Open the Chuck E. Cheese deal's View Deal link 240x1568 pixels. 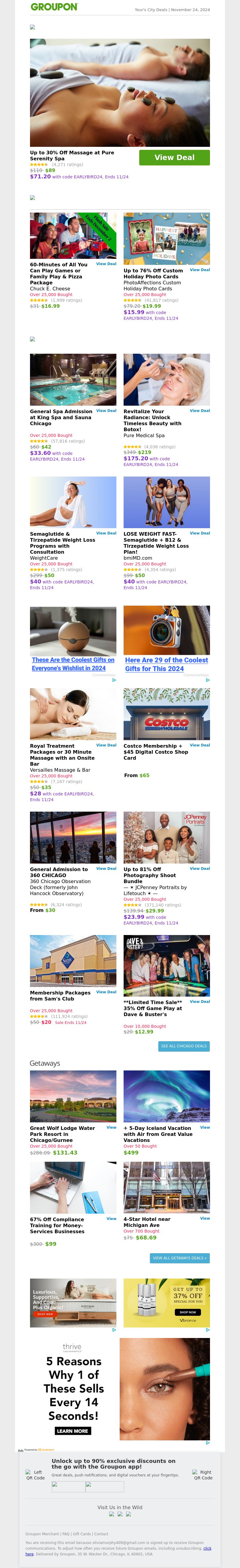[106, 264]
